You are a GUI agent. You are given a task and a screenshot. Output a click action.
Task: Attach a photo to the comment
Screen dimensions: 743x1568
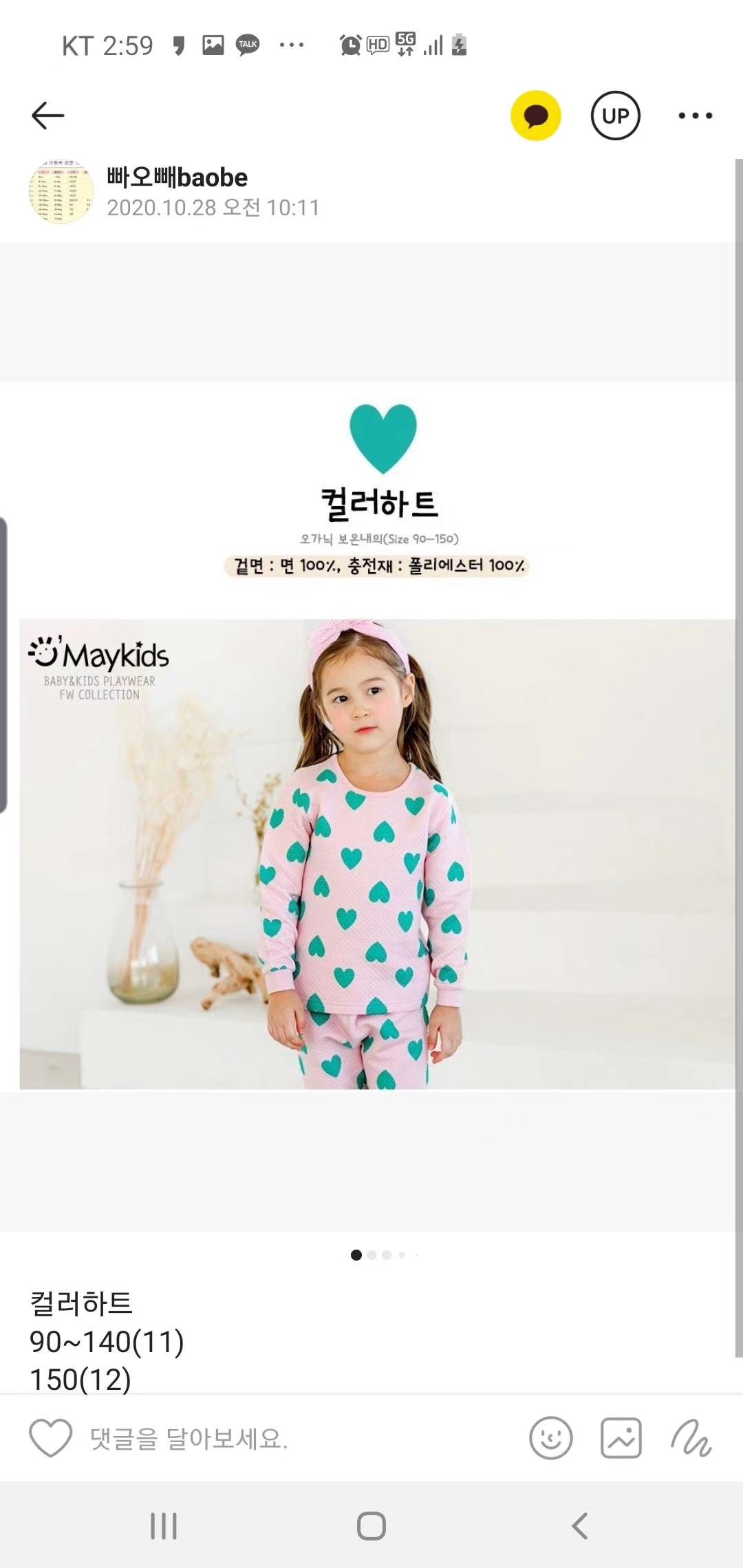point(621,1438)
